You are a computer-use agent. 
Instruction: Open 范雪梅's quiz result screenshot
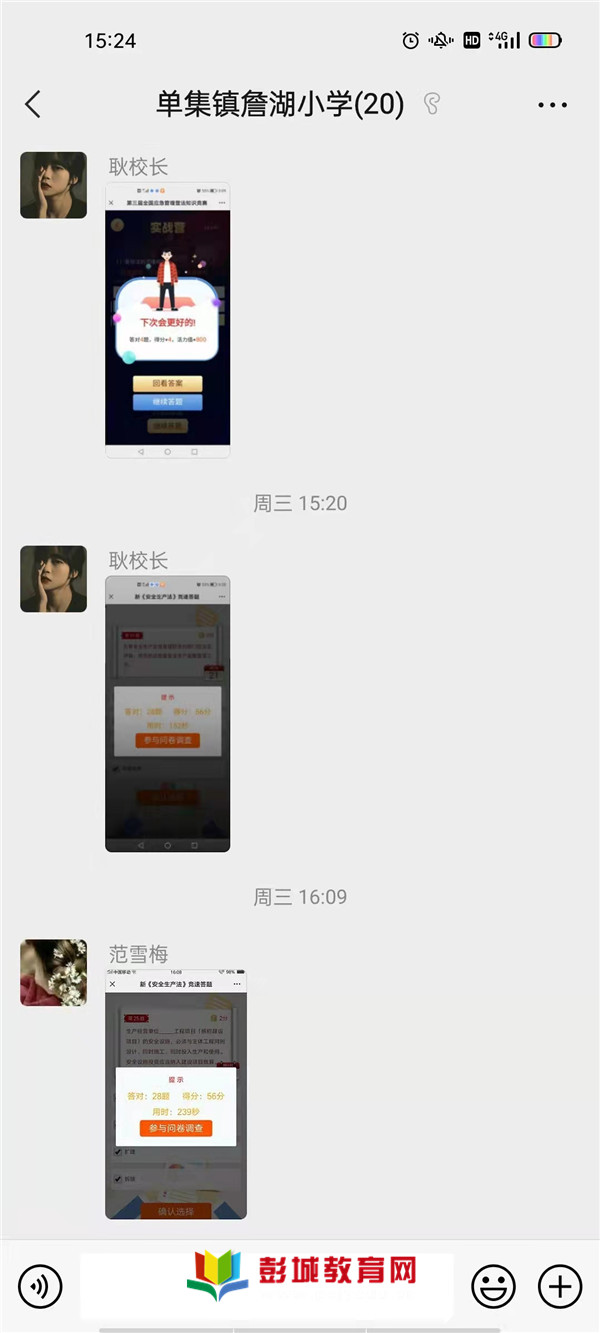click(x=176, y=1094)
